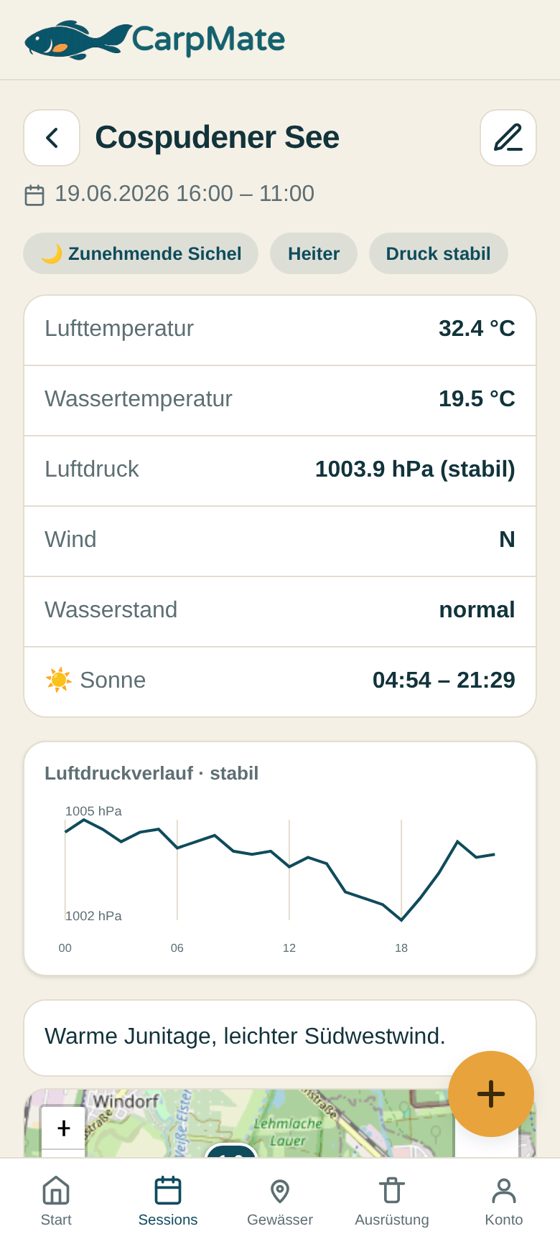Switch to the Gewässer tab
The width and height of the screenshot is (560, 1249).
tap(280, 1203)
